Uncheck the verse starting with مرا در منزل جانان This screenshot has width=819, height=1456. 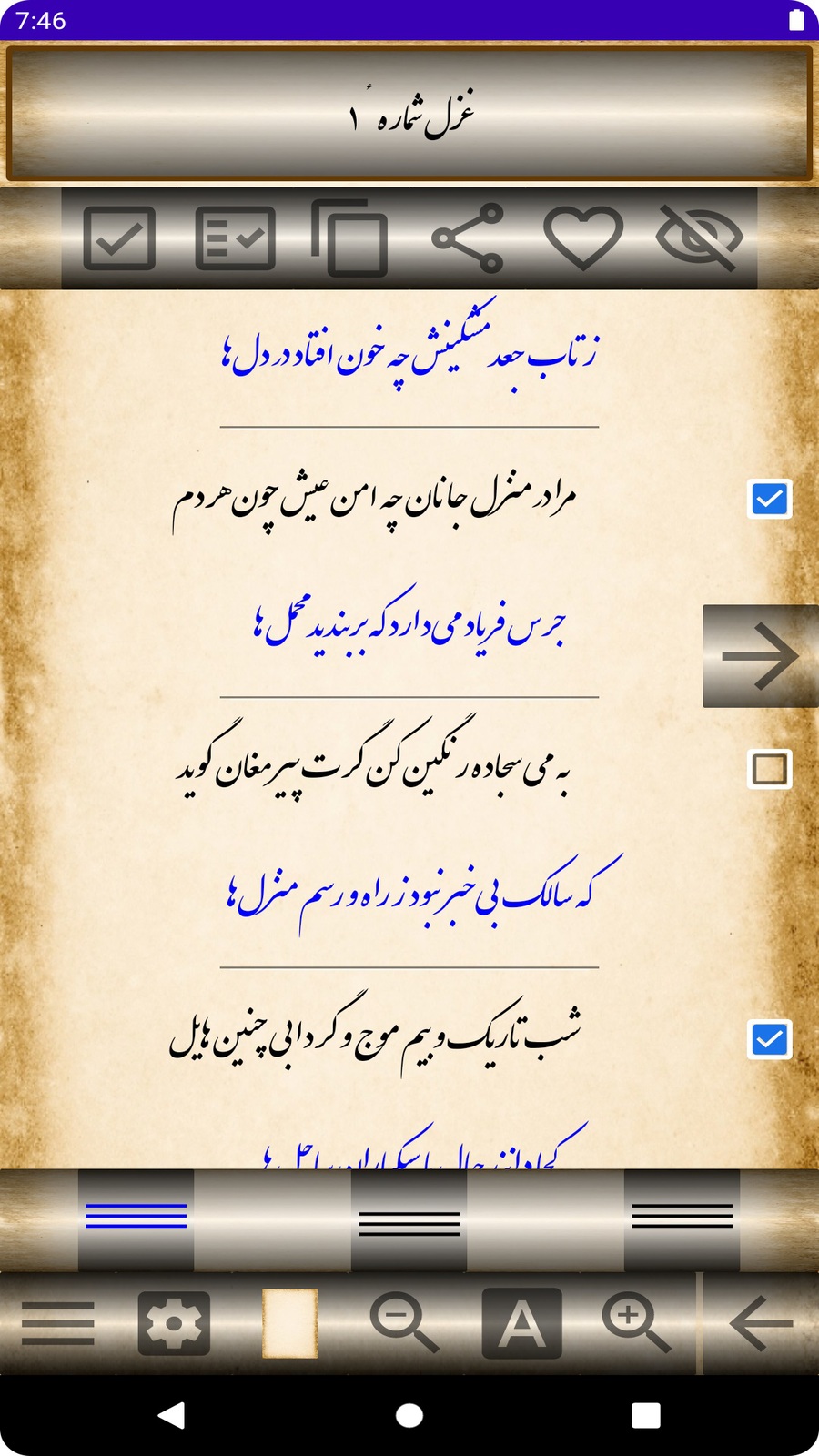769,499
